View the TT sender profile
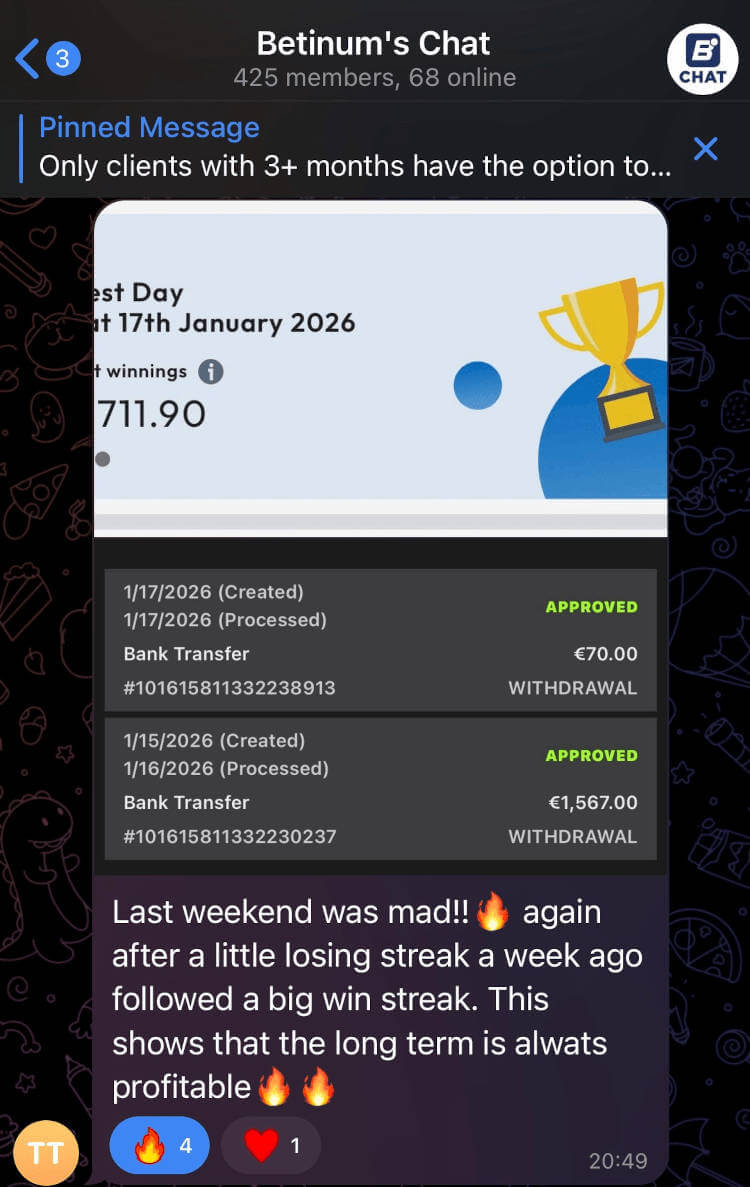750x1187 pixels. (46, 1153)
